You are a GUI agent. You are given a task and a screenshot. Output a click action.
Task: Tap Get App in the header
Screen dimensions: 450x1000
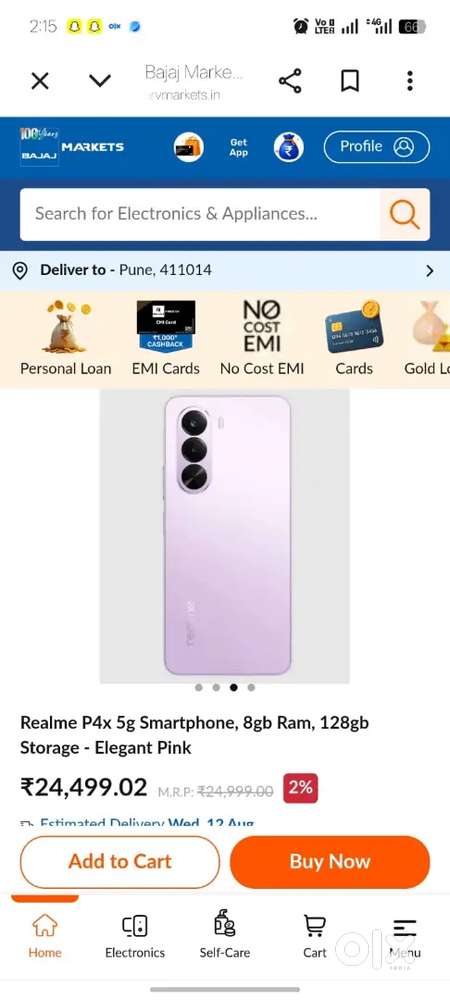click(x=238, y=147)
